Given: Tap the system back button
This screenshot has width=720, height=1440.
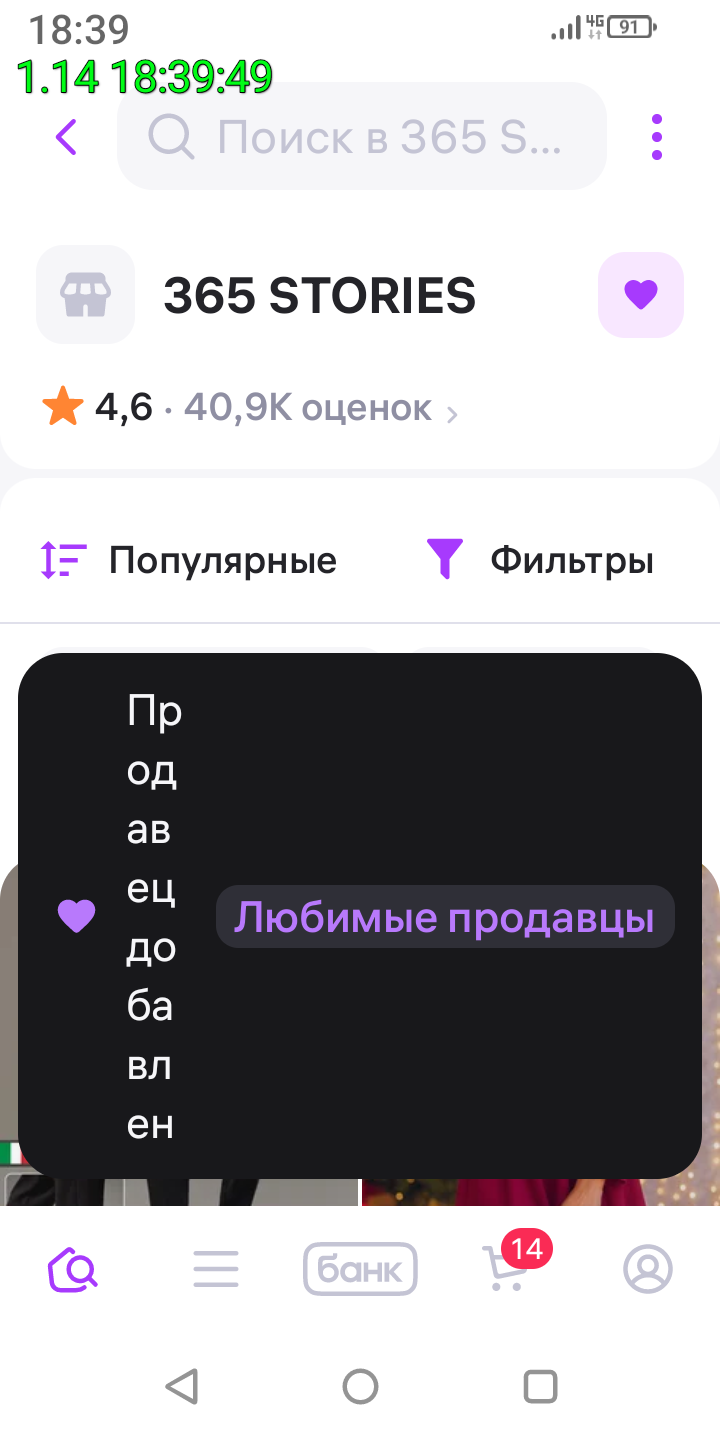Looking at the screenshot, I should [181, 1387].
